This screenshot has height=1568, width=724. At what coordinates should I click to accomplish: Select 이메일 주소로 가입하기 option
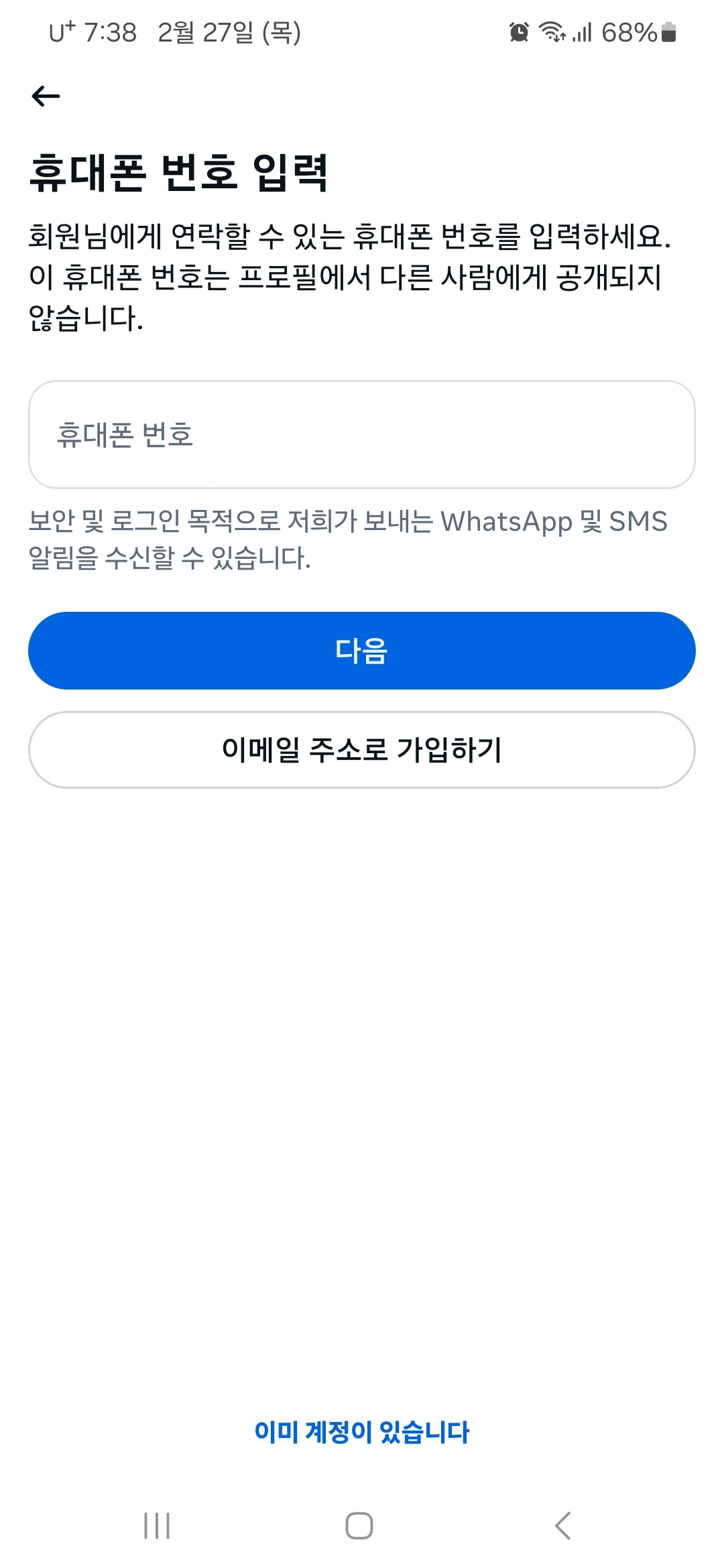[x=362, y=749]
